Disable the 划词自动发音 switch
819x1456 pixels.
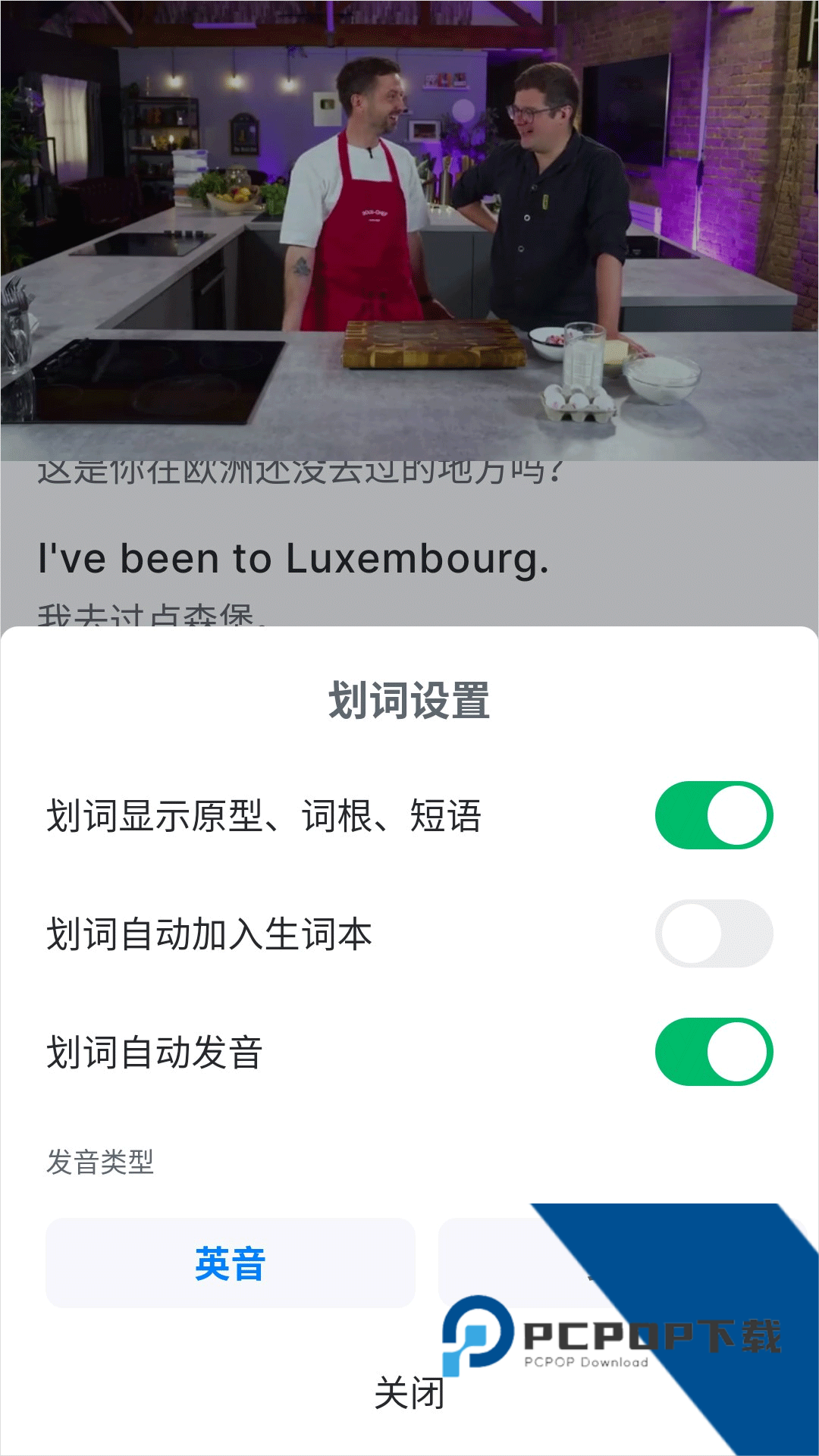pyautogui.click(x=714, y=1052)
